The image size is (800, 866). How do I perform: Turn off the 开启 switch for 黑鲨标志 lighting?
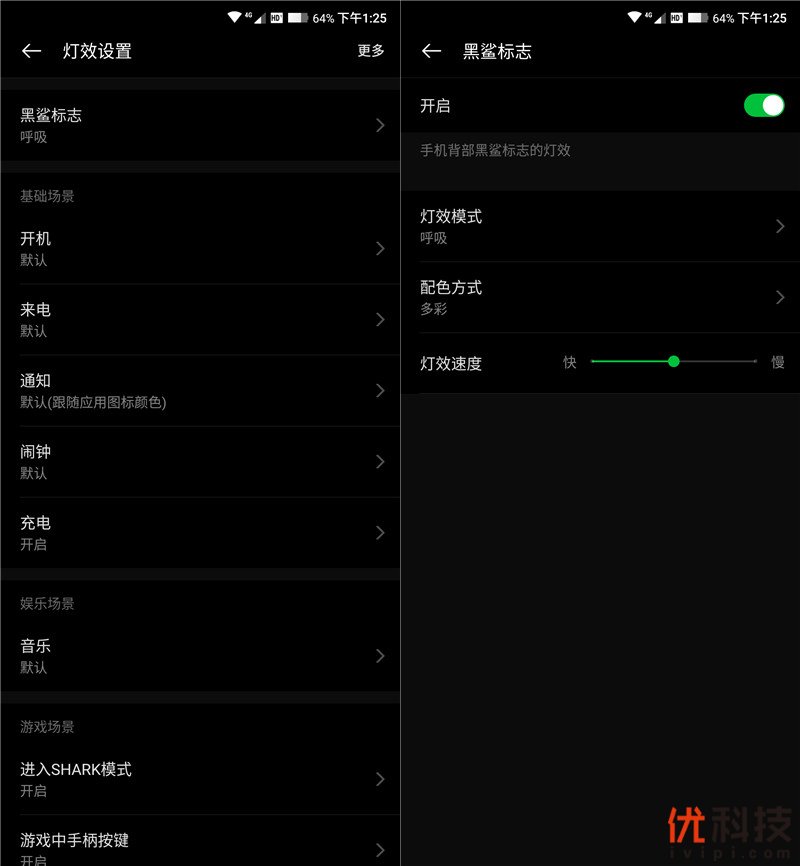coord(763,105)
